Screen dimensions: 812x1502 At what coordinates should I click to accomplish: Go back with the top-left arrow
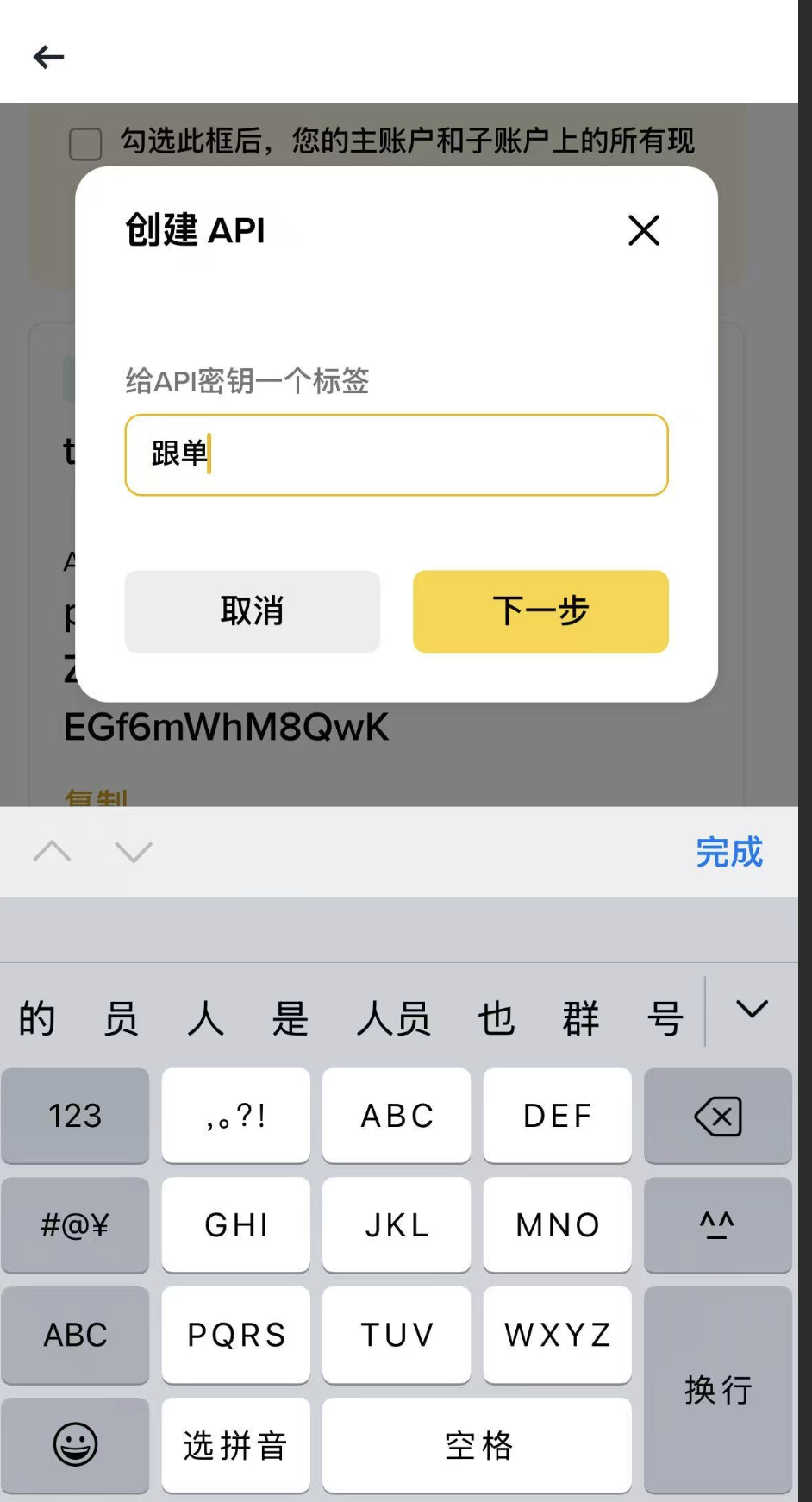pos(49,57)
